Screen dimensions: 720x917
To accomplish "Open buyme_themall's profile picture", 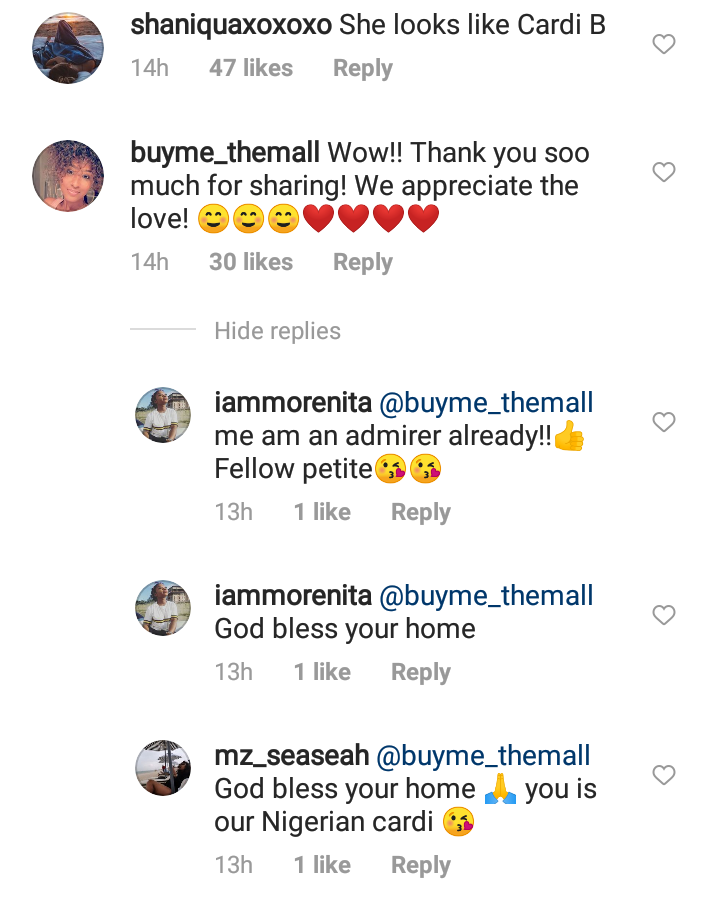I will click(x=68, y=176).
